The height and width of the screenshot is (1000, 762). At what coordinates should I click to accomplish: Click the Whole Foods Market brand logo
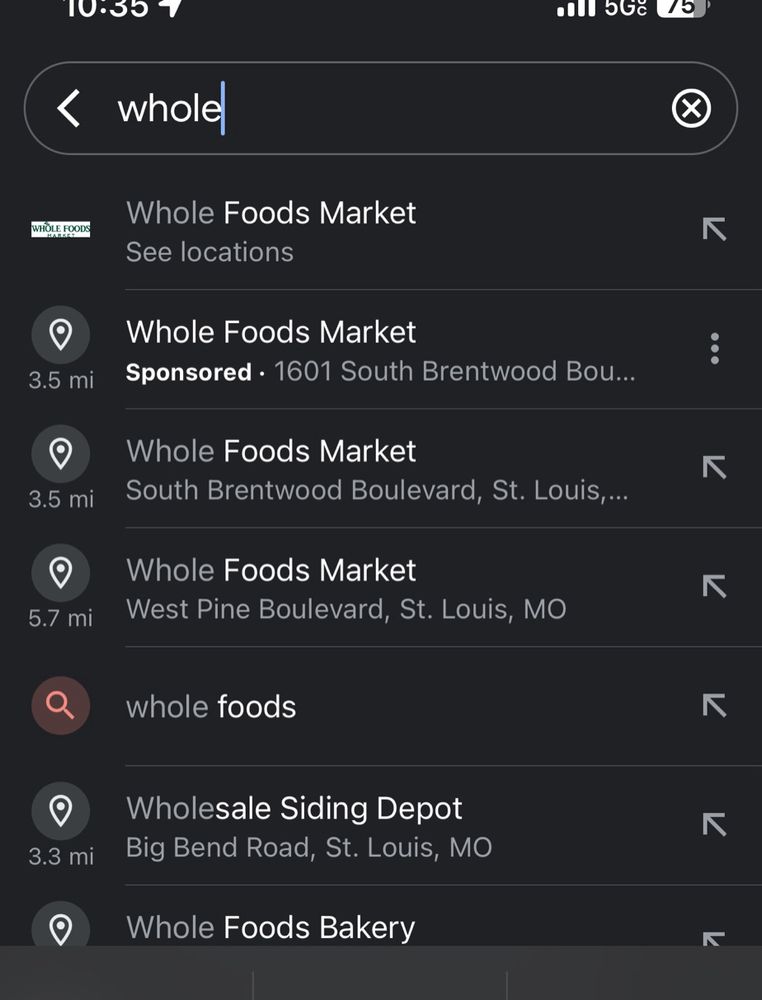point(61,229)
